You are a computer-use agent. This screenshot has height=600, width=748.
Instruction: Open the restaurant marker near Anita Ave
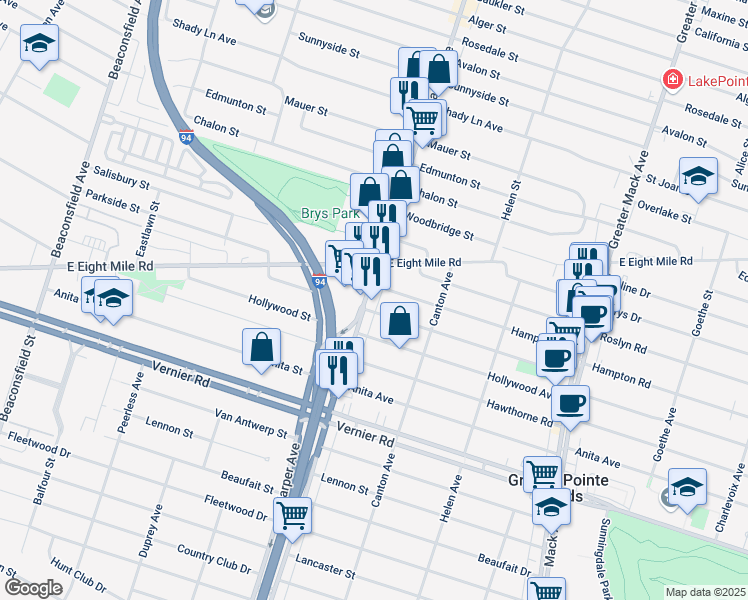coord(338,369)
